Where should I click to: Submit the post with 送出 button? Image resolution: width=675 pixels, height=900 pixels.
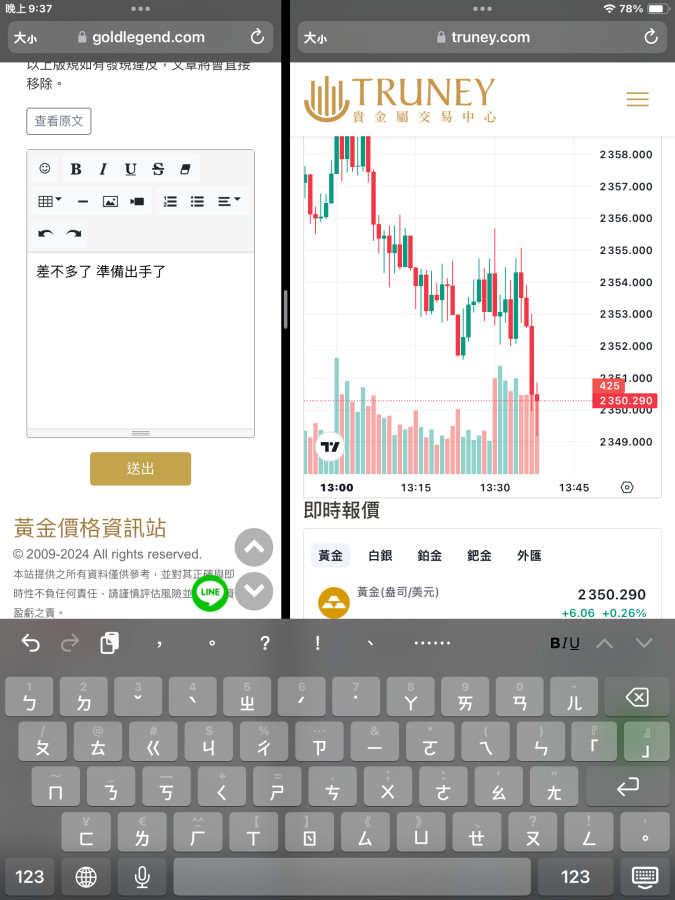tap(140, 468)
